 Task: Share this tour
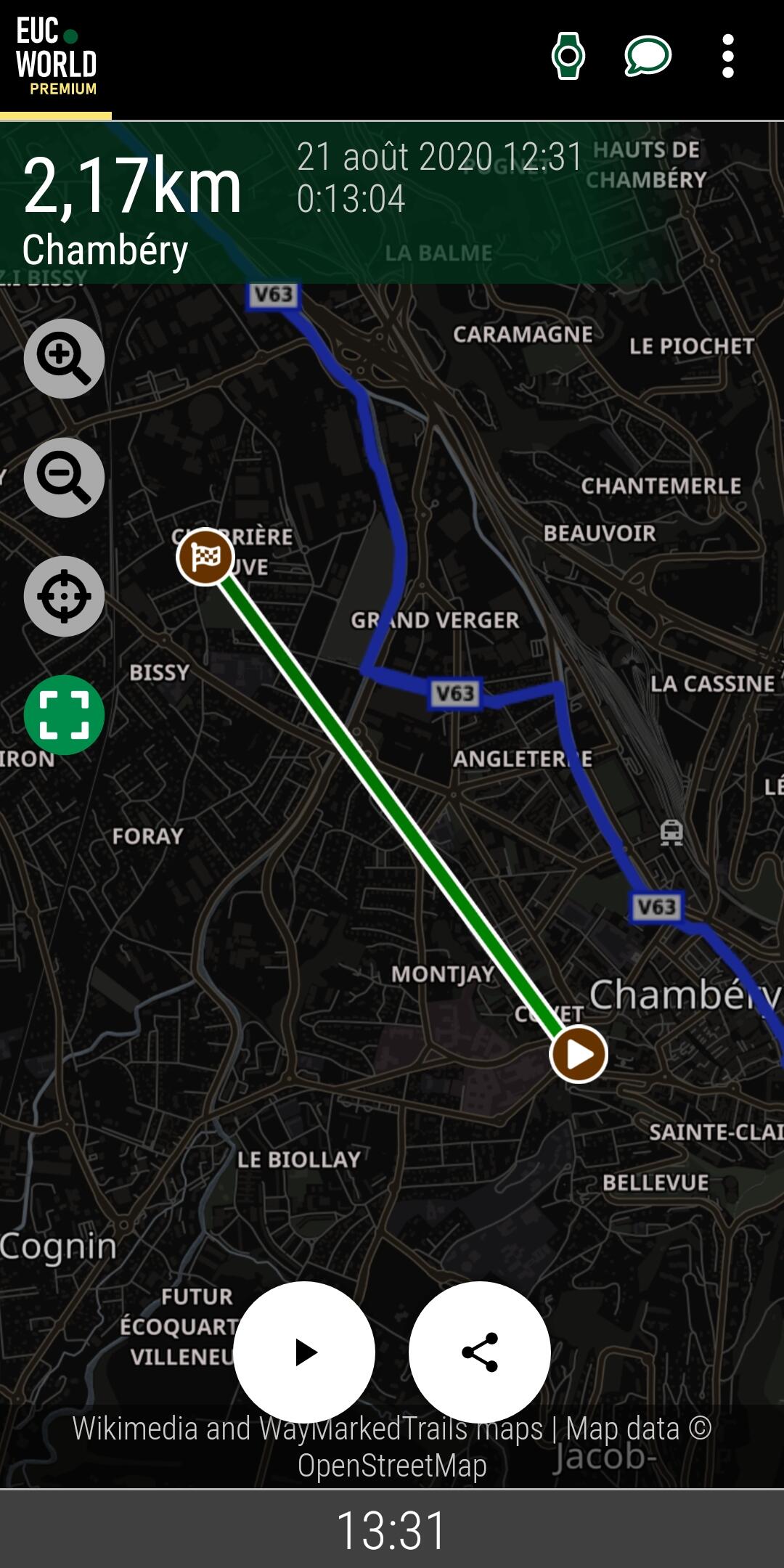(x=480, y=1352)
